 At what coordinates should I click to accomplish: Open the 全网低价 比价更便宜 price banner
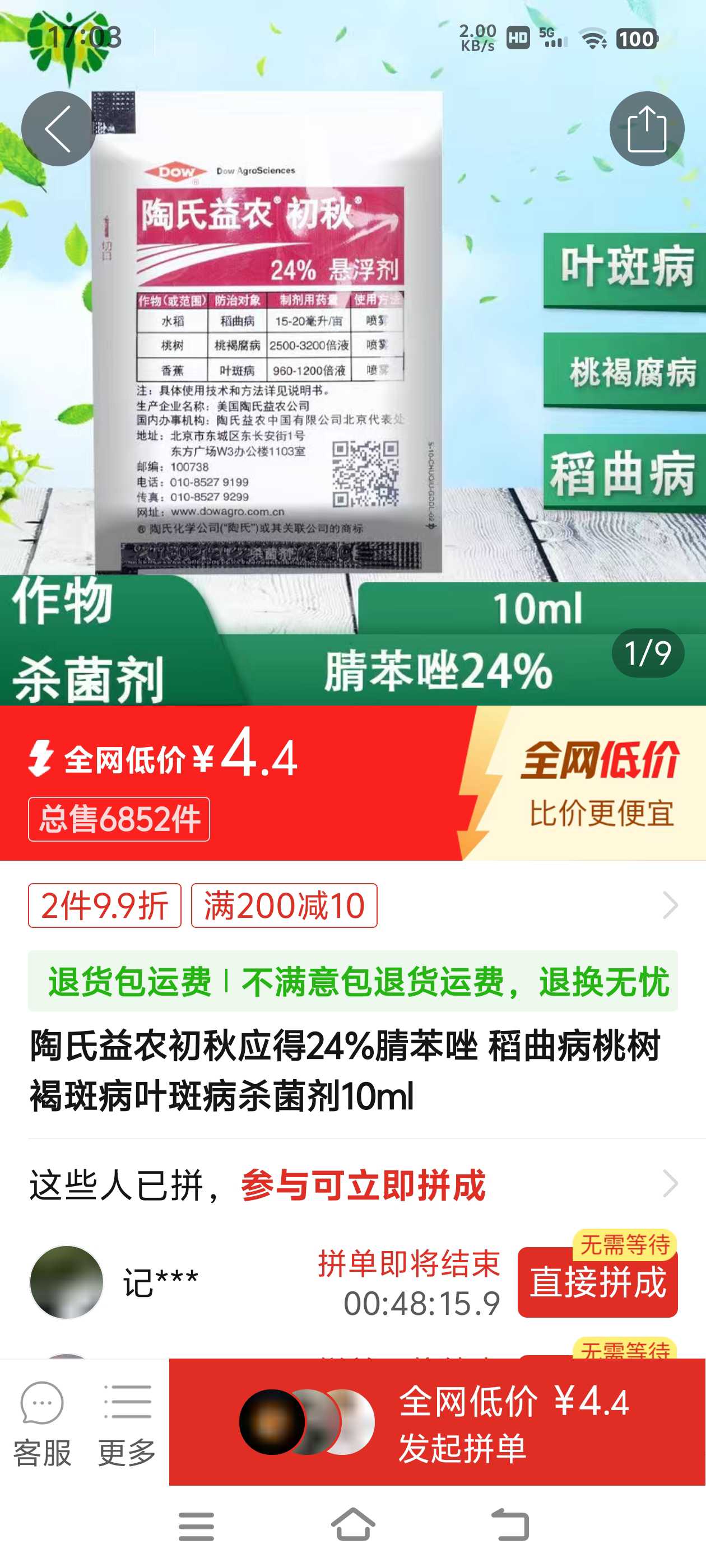[x=582, y=783]
